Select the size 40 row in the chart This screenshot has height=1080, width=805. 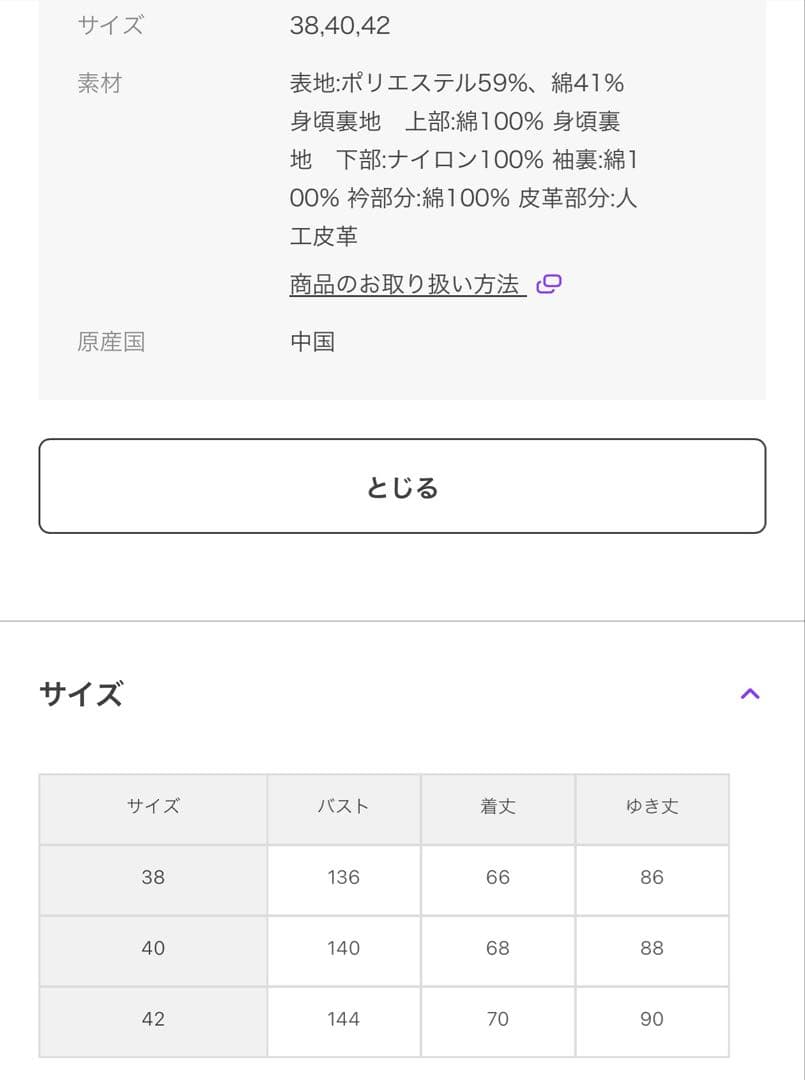[152, 949]
